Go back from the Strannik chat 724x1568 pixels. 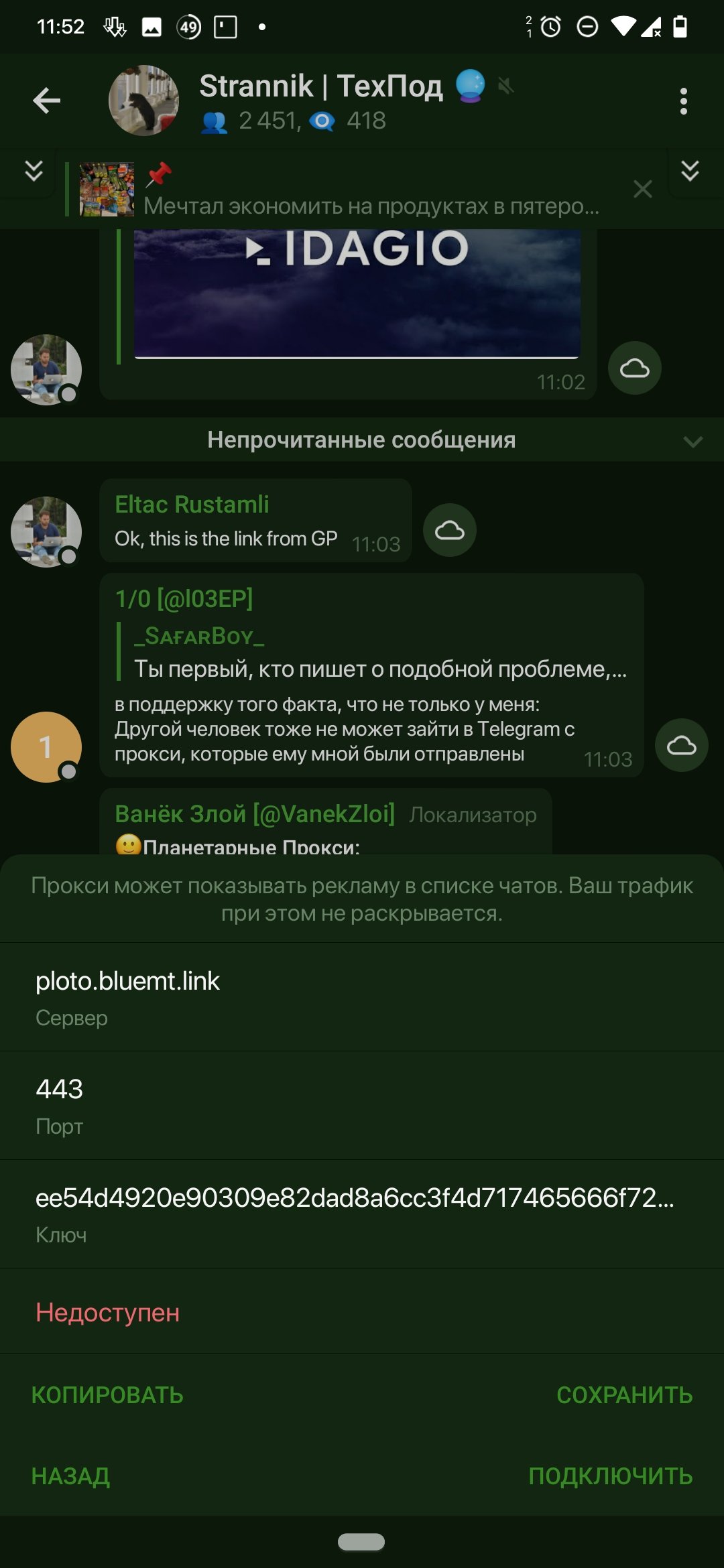(x=46, y=101)
